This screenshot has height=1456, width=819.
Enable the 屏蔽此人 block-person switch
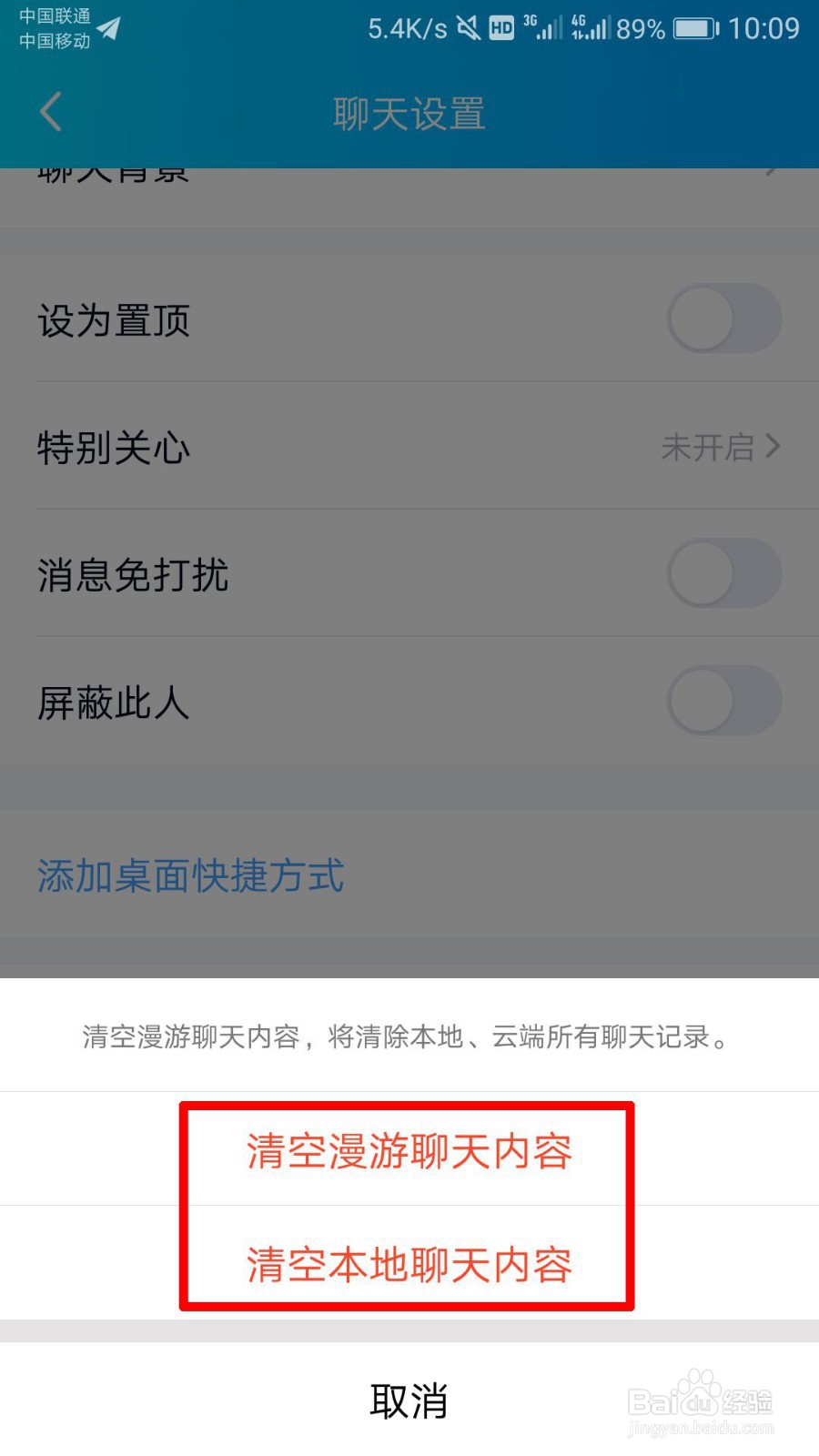point(722,701)
